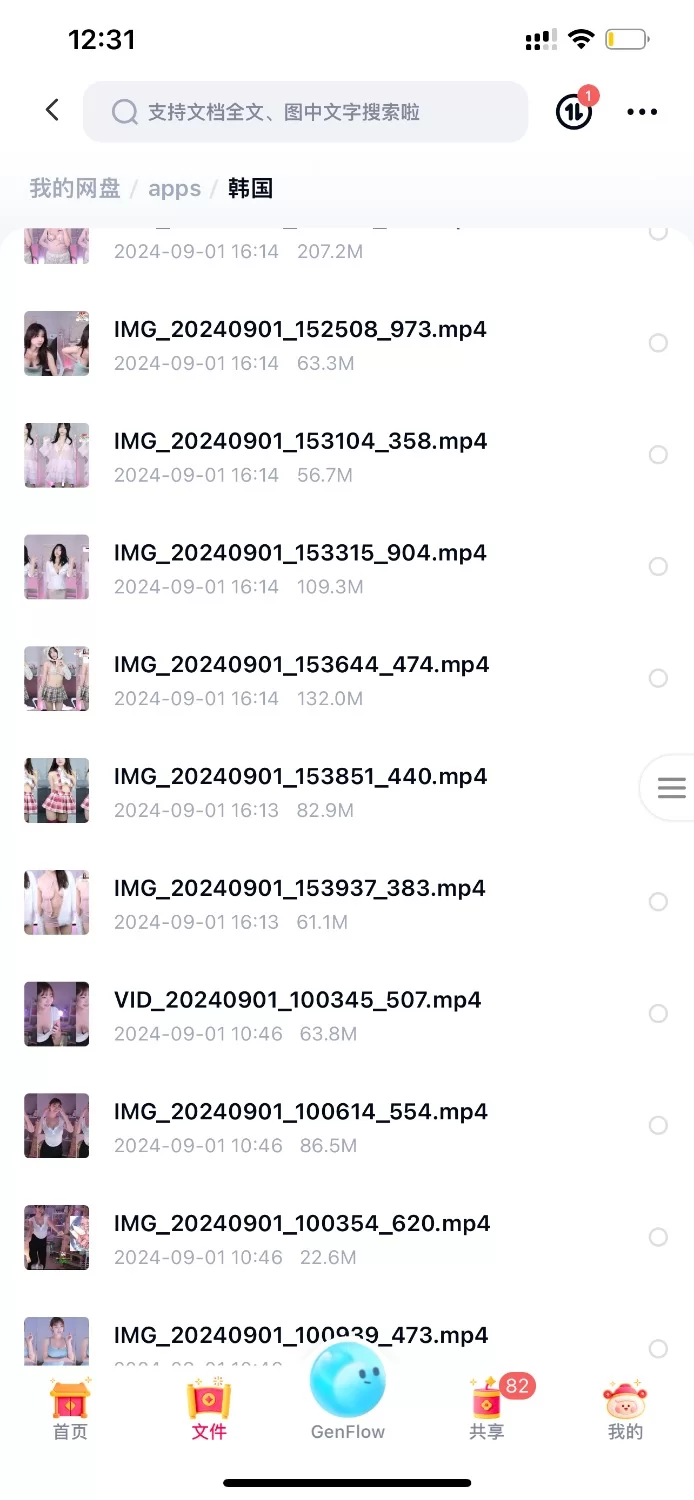Open the transfer list icon
The image size is (694, 1500).
[x=574, y=112]
